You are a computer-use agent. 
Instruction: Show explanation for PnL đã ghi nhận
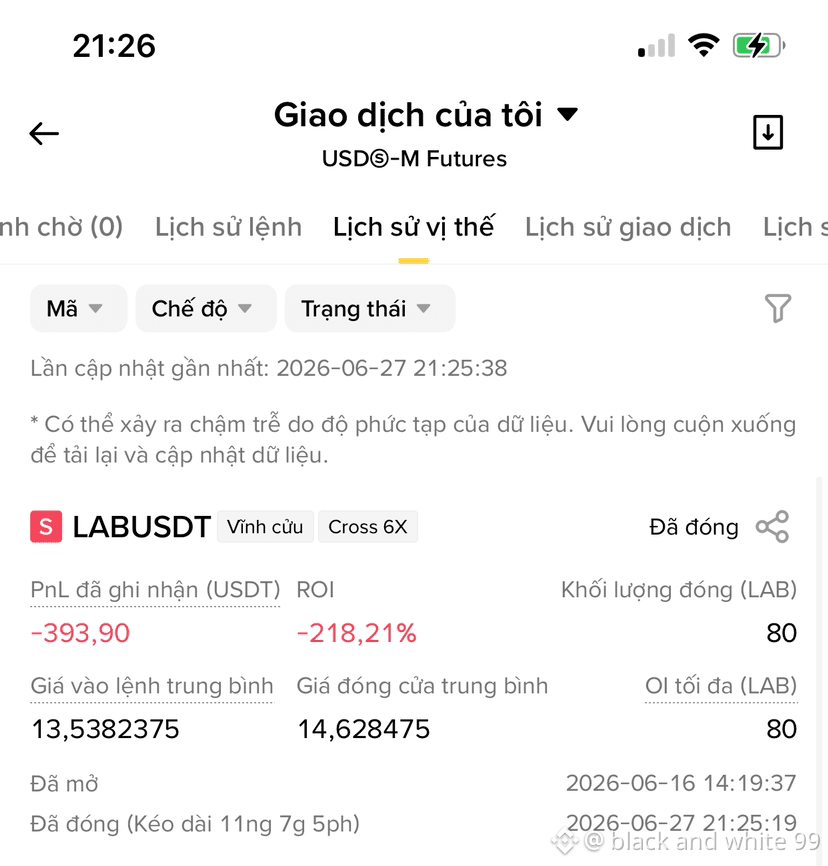pyautogui.click(x=155, y=590)
